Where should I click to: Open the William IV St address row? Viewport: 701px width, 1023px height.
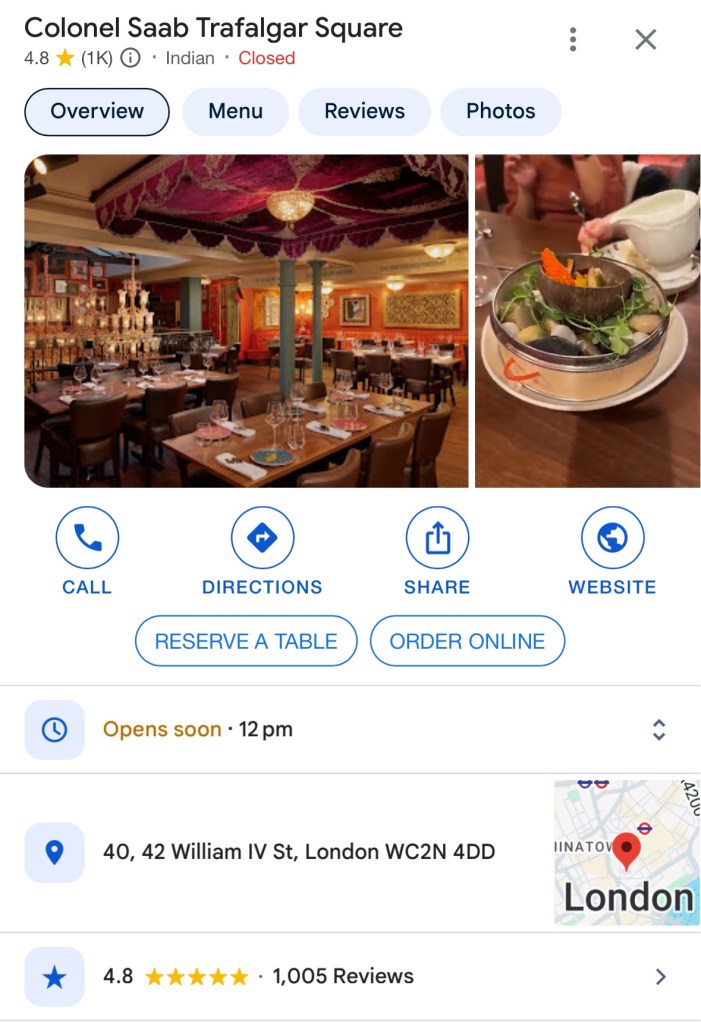298,852
